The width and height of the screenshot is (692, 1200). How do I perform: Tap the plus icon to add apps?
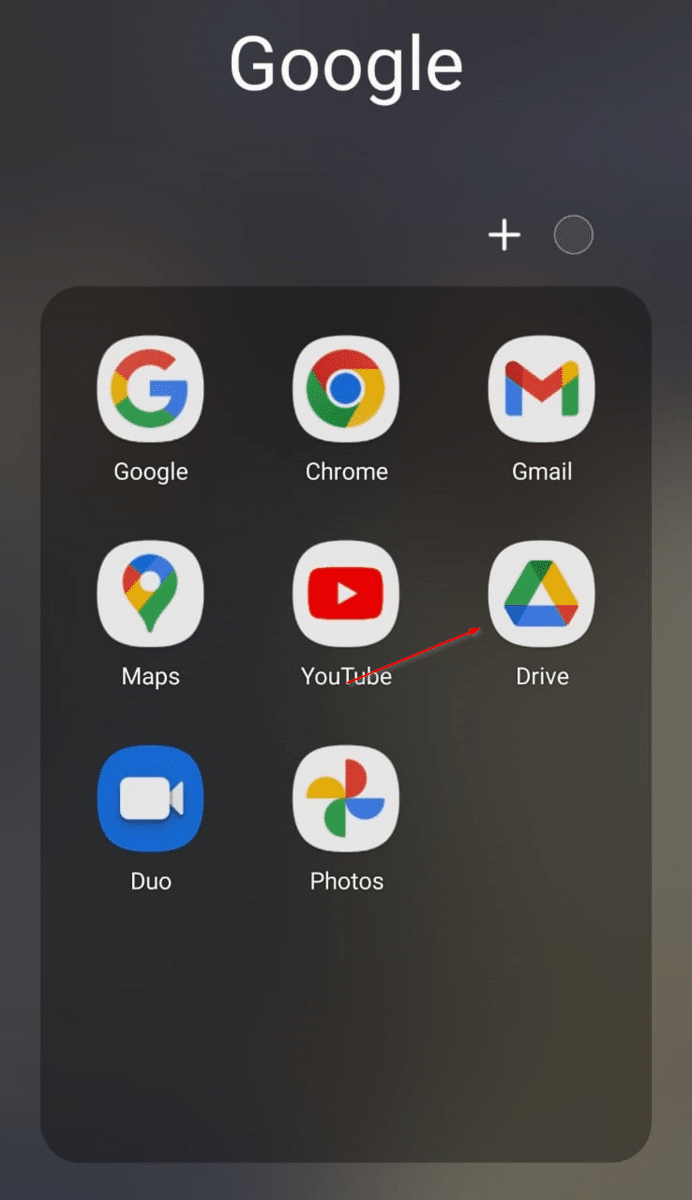[504, 236]
